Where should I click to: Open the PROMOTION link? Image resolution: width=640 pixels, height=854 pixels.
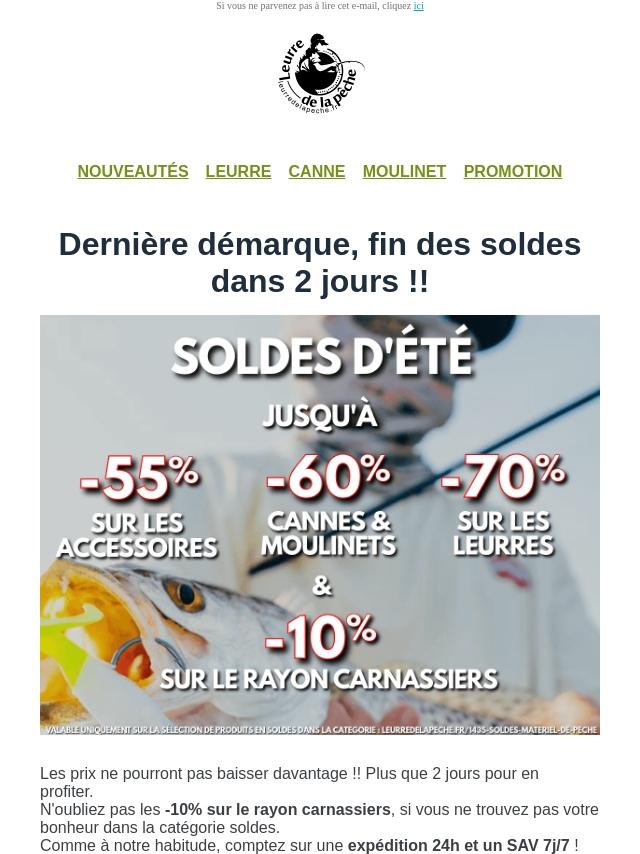coord(512,172)
